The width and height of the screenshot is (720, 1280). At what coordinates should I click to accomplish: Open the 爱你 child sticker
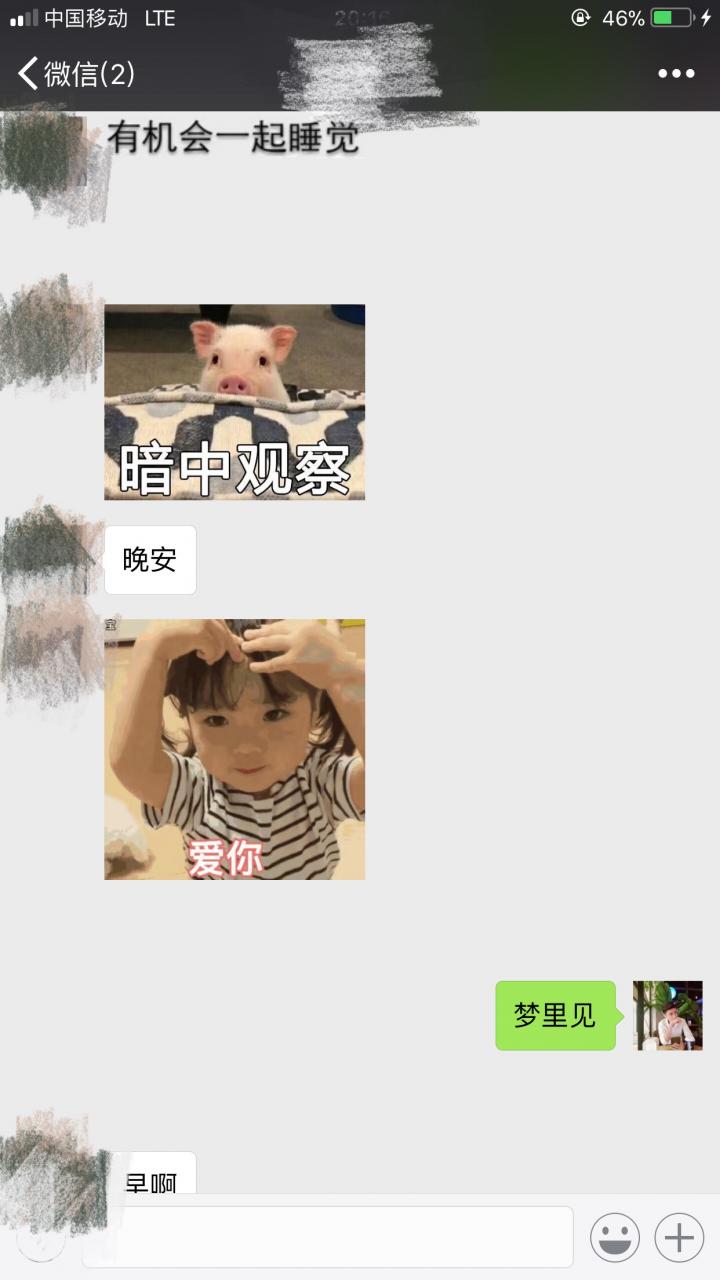[234, 749]
